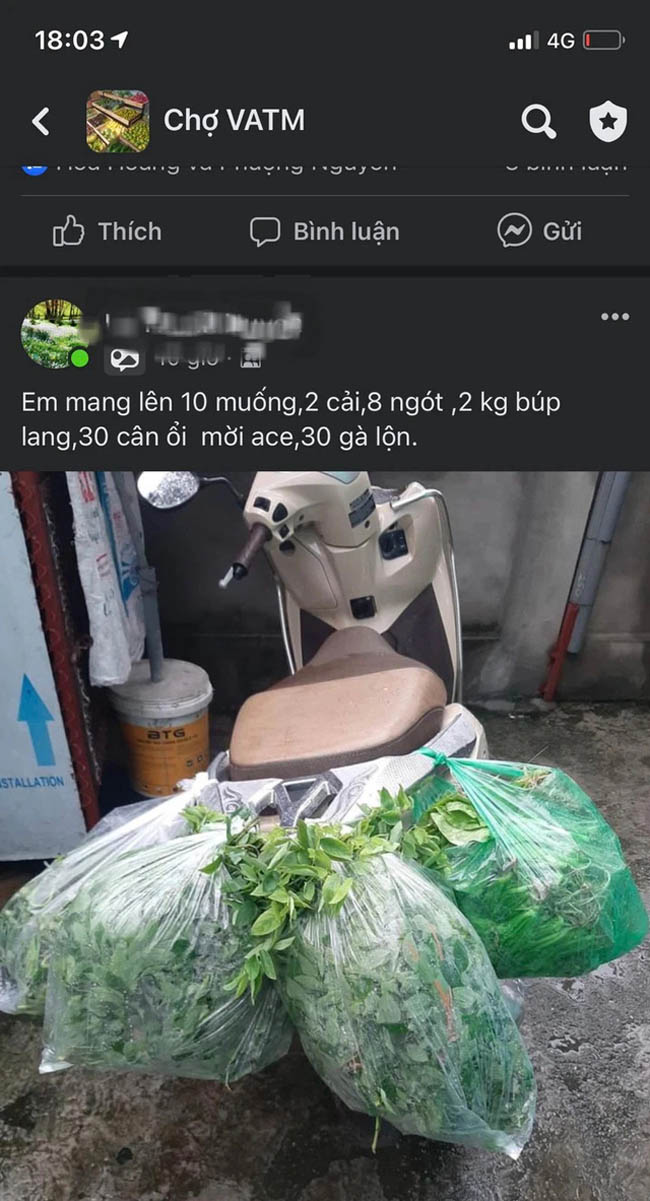Screen dimensions: 650x1201
Task: Open the Chợ VATM group title
Action: (234, 121)
